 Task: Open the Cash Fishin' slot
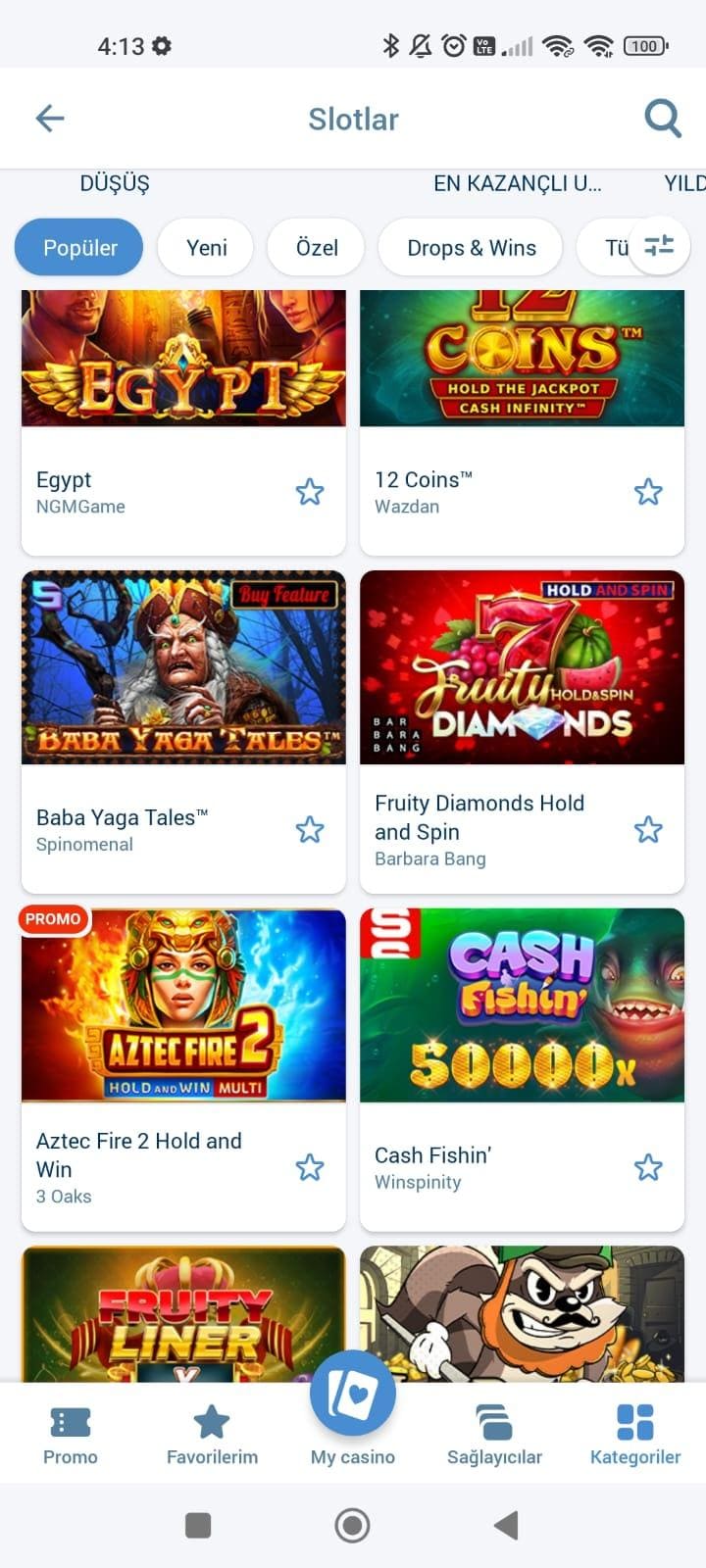click(522, 1069)
